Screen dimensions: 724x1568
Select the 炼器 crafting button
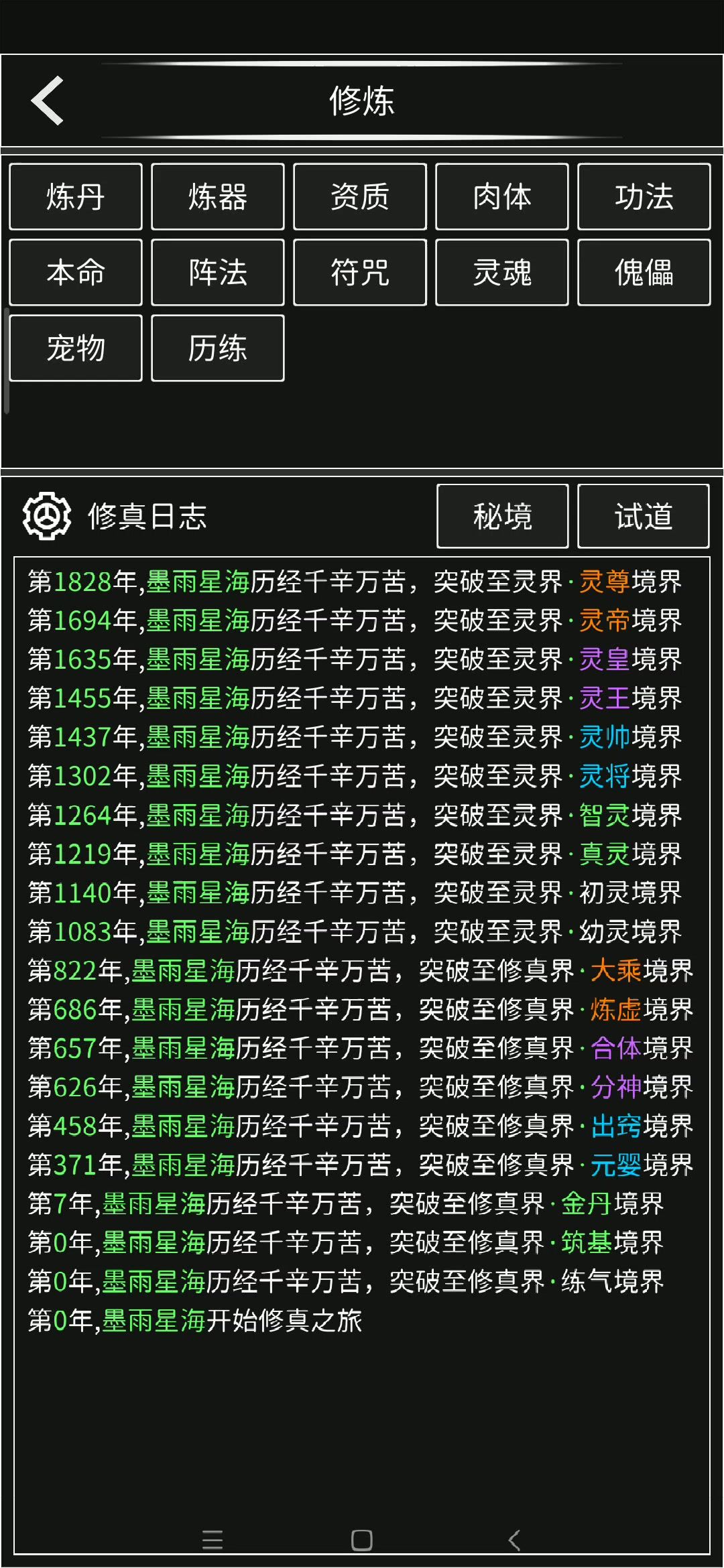pos(218,197)
